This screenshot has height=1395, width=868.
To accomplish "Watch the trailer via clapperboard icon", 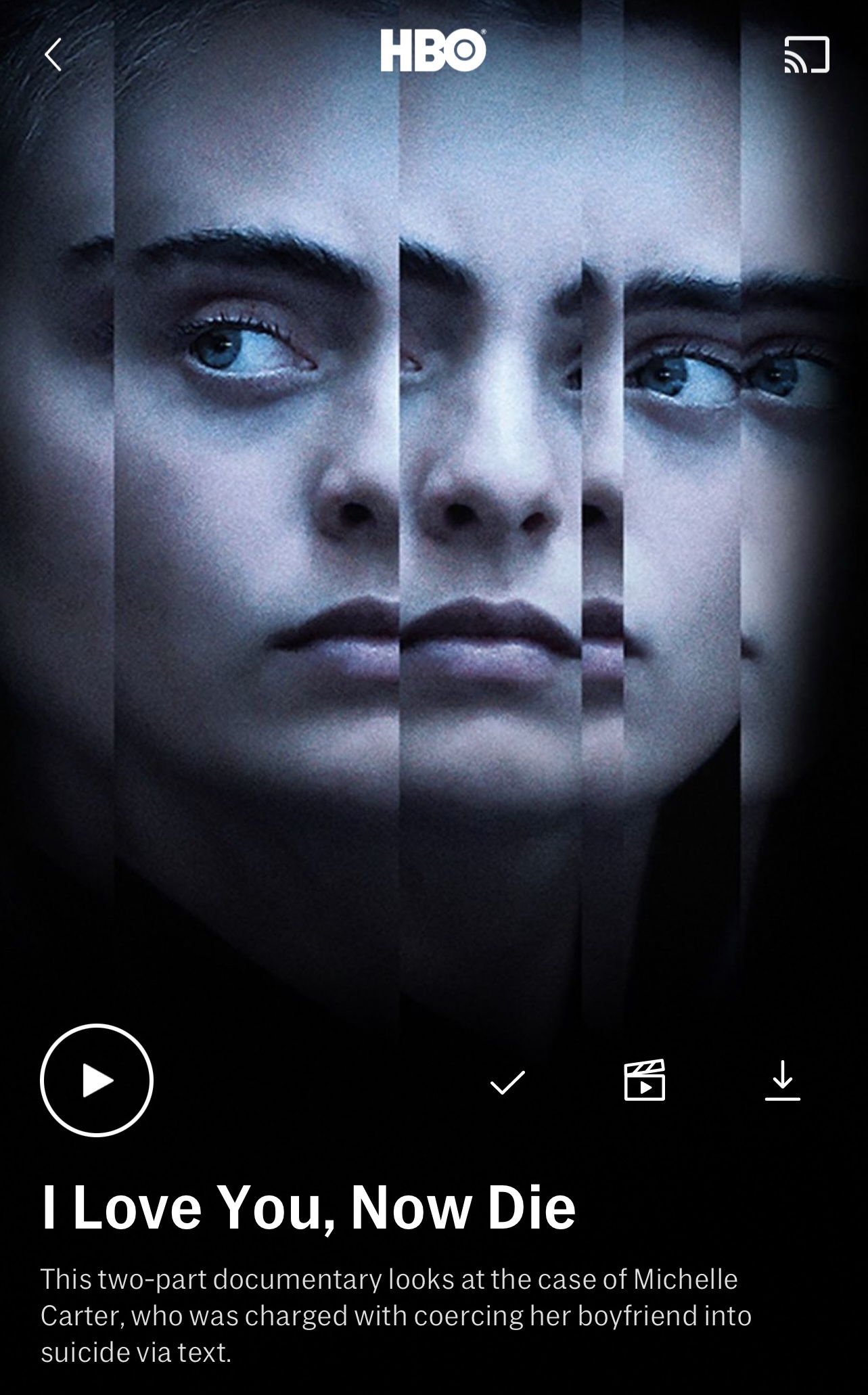I will pyautogui.click(x=644, y=1080).
